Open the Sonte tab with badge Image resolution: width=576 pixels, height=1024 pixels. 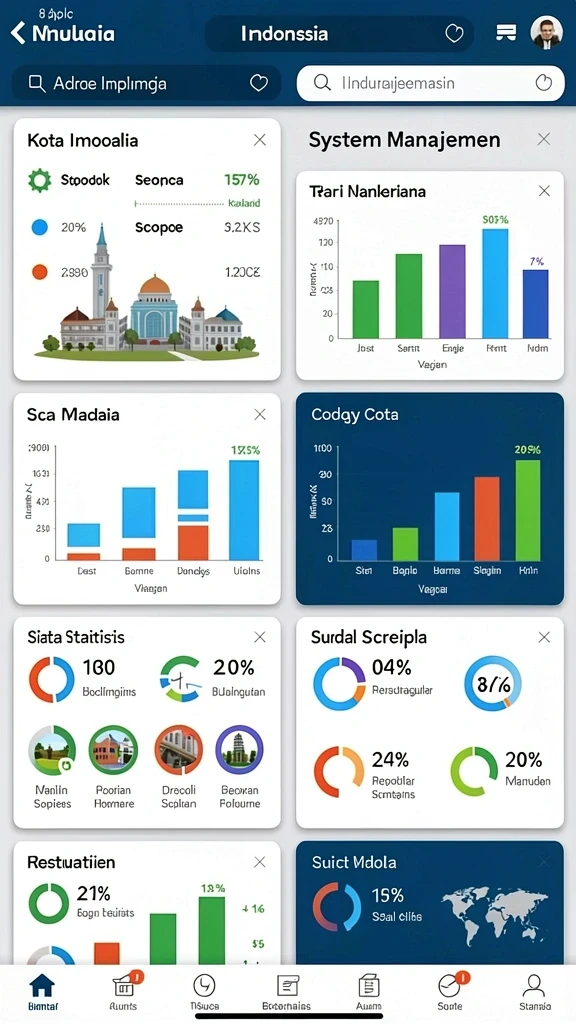pyautogui.click(x=450, y=991)
